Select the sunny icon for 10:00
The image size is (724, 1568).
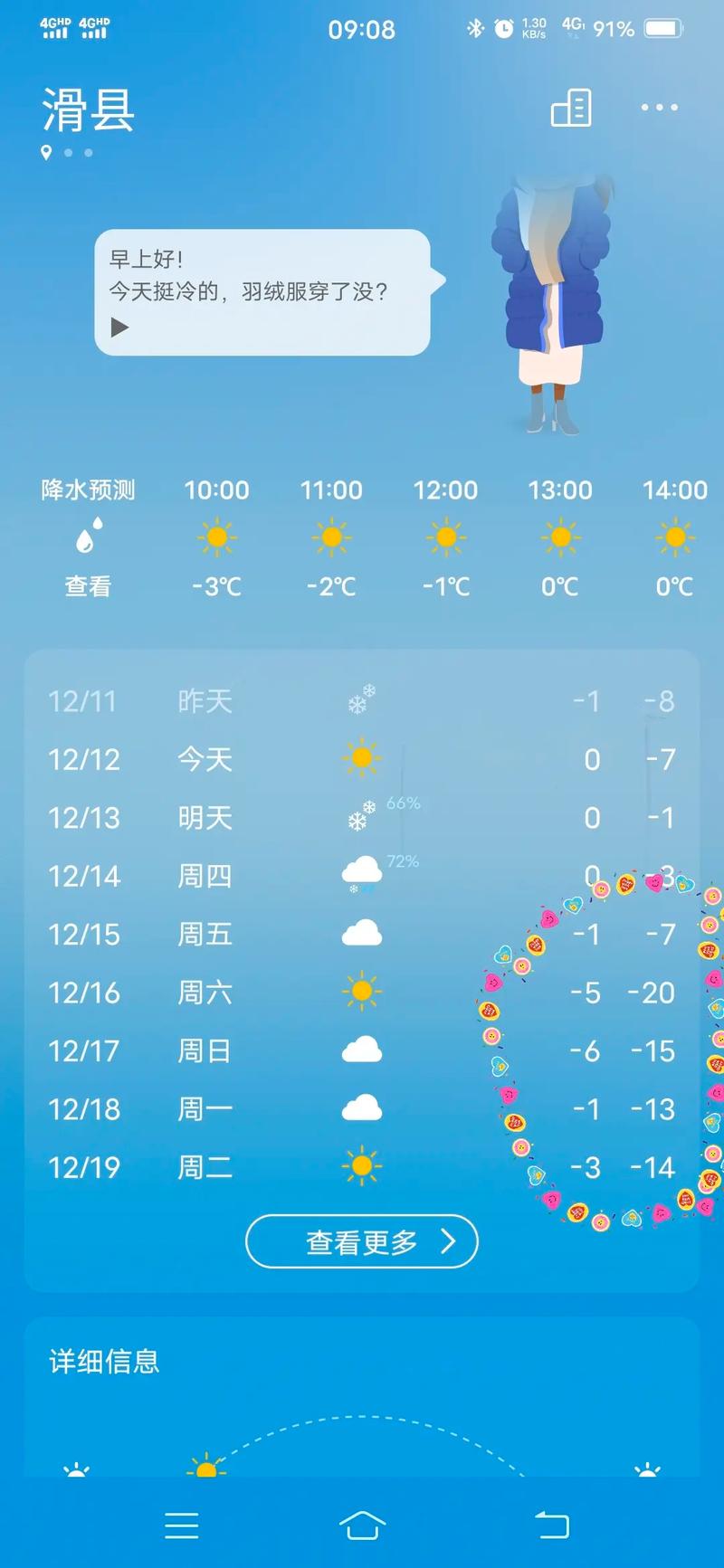pyautogui.click(x=215, y=537)
